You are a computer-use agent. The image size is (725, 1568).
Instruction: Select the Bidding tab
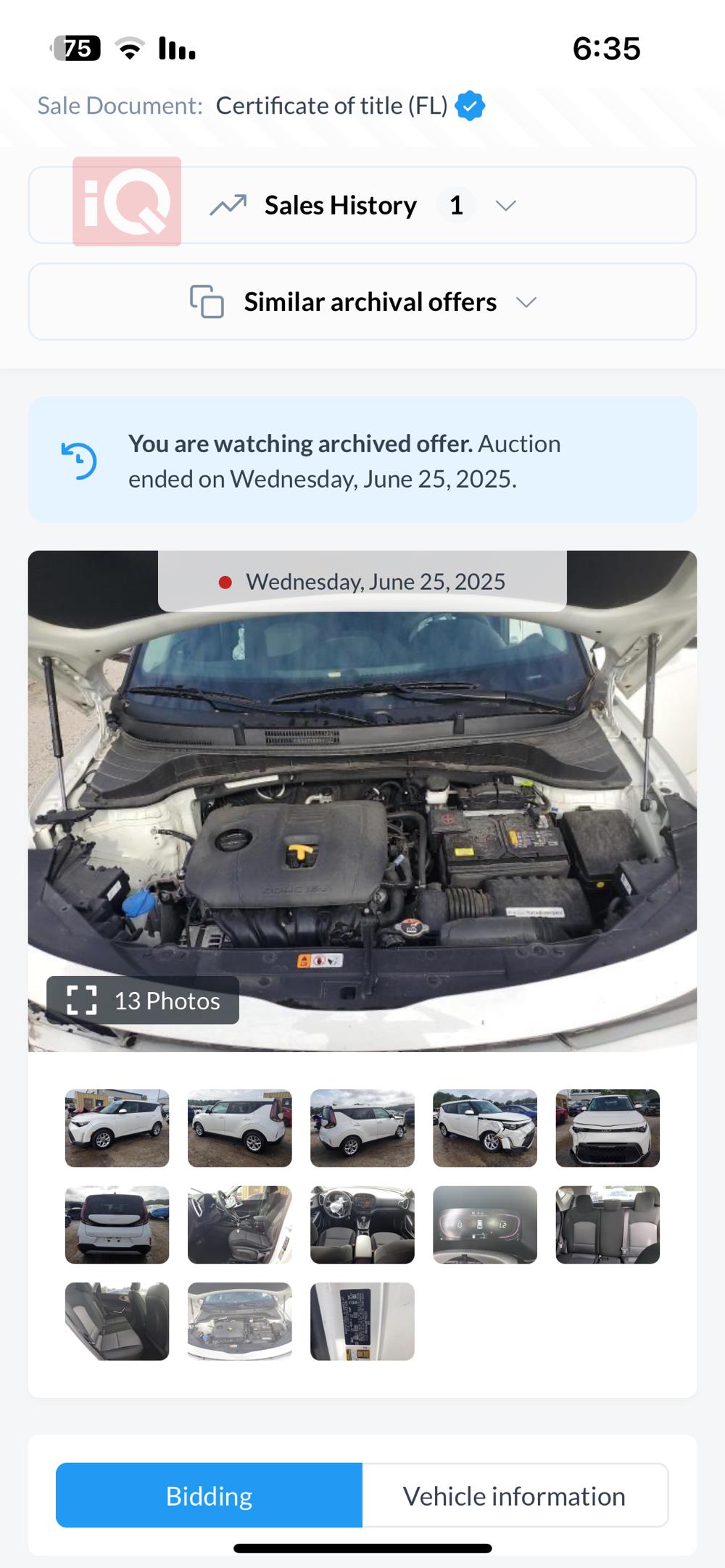(210, 1495)
